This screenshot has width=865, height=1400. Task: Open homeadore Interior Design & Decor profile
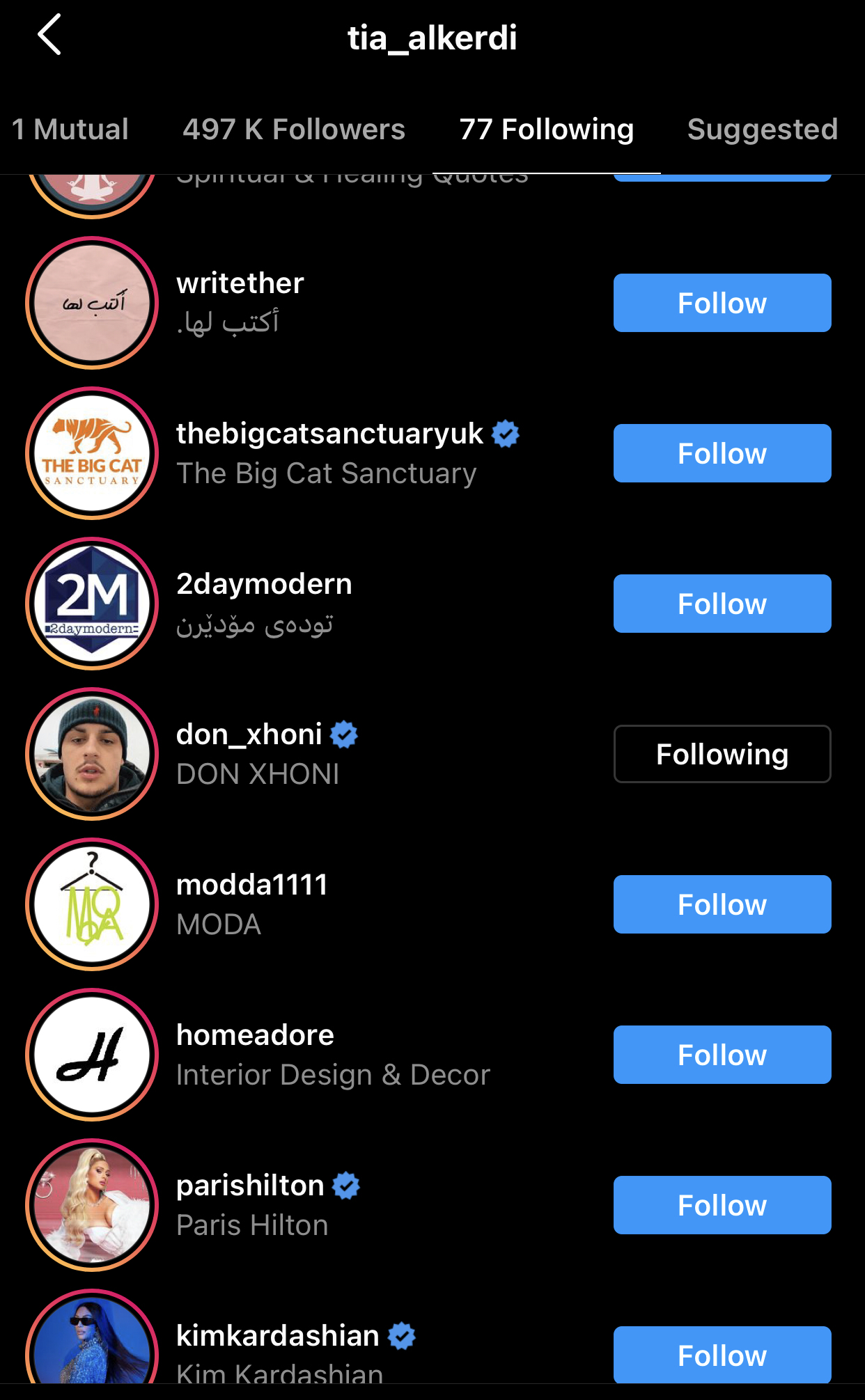(333, 1075)
